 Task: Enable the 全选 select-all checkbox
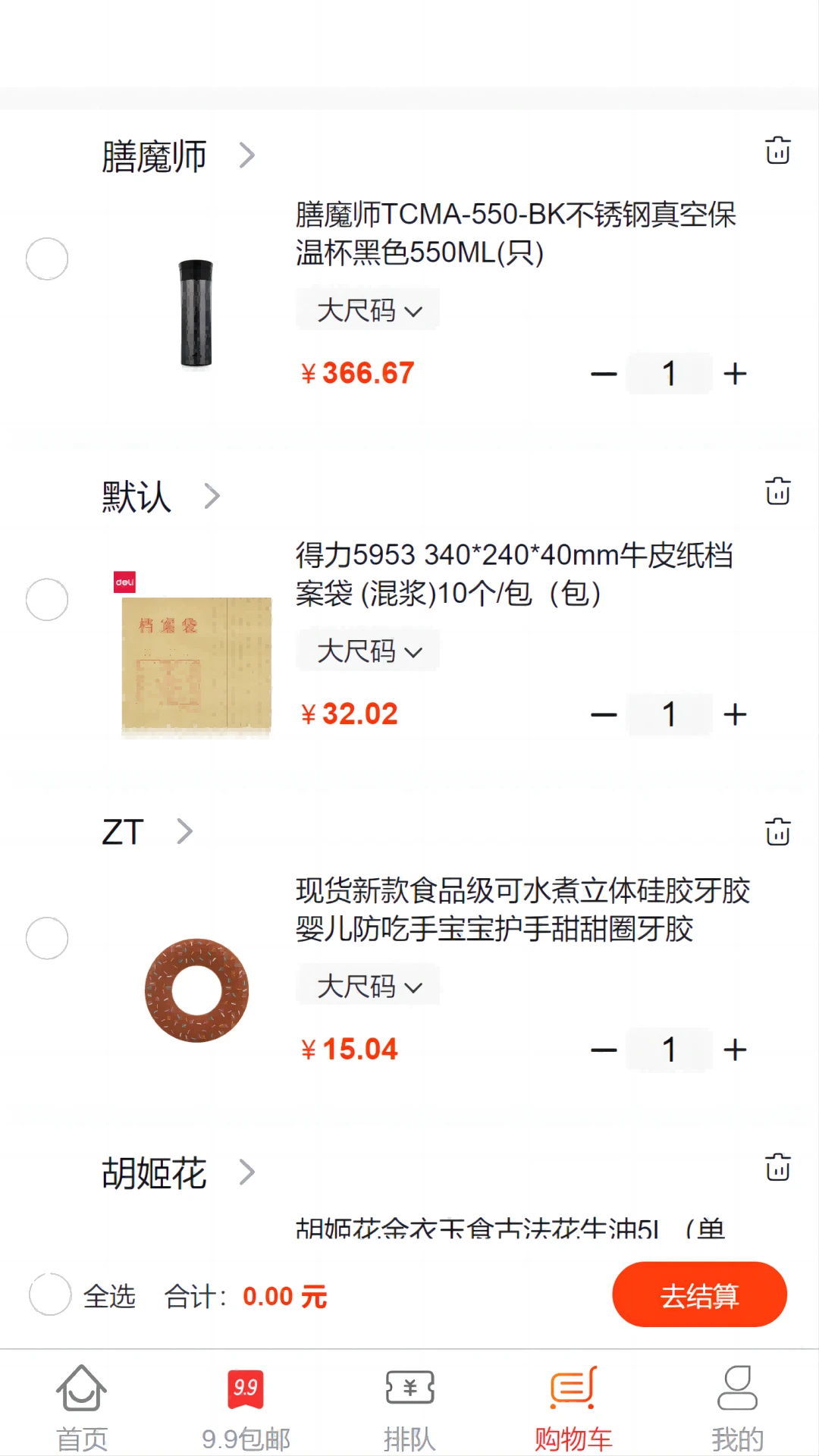coord(49,1295)
